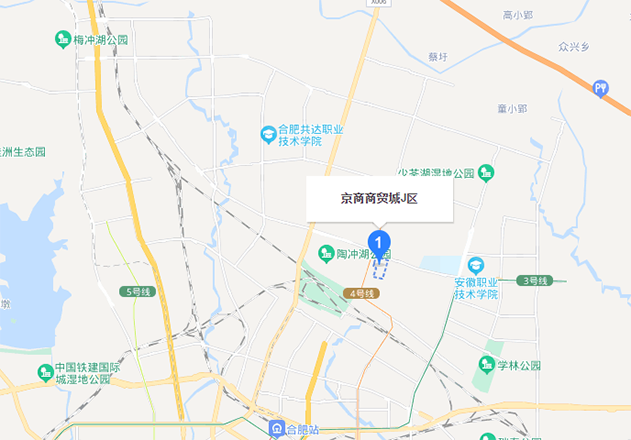This screenshot has height=440, width=631.
Task: Open the 京商商贸城J区 info bubble
Action: 379,199
